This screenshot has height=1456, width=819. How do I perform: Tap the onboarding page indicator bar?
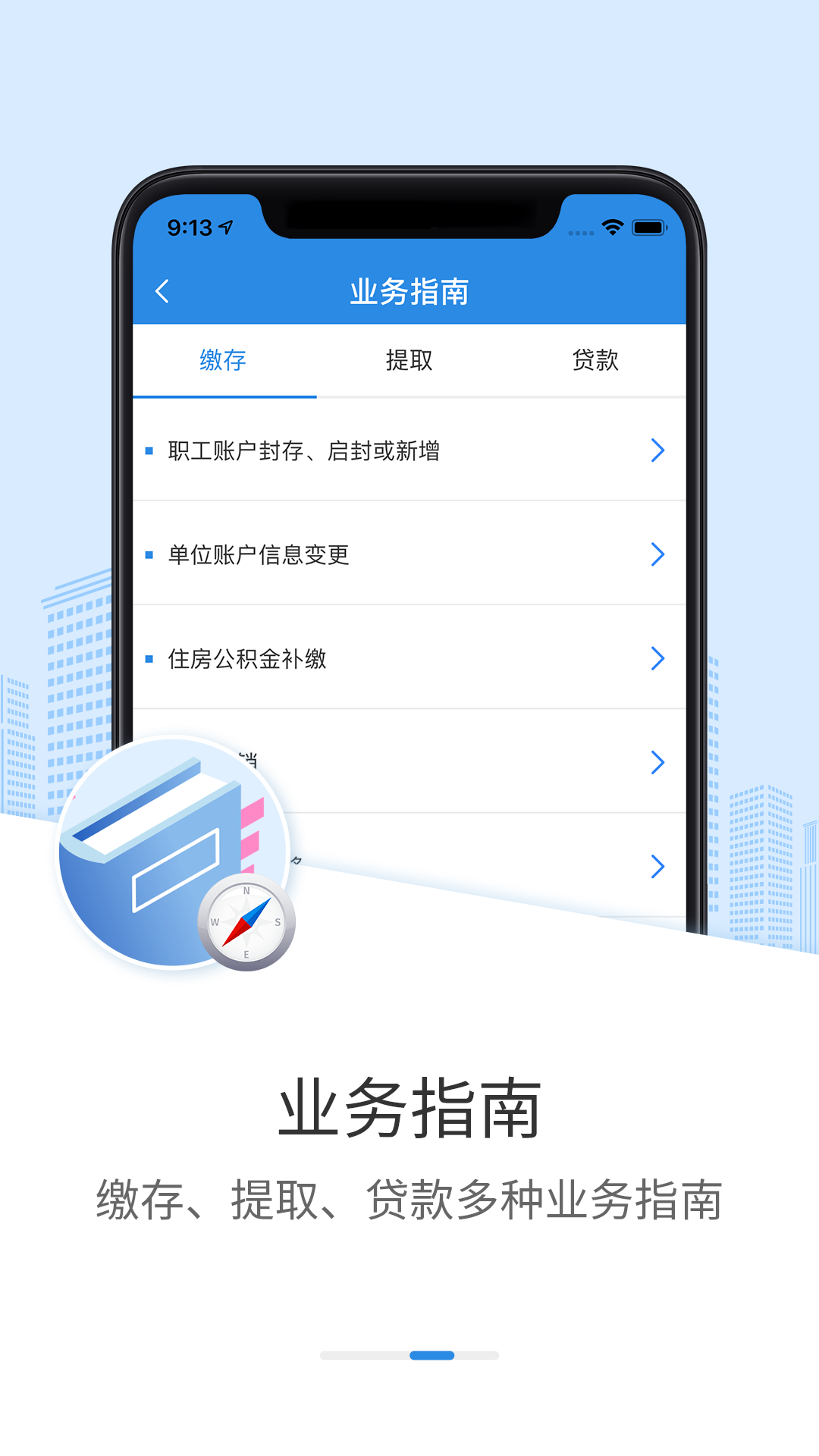point(409,1355)
